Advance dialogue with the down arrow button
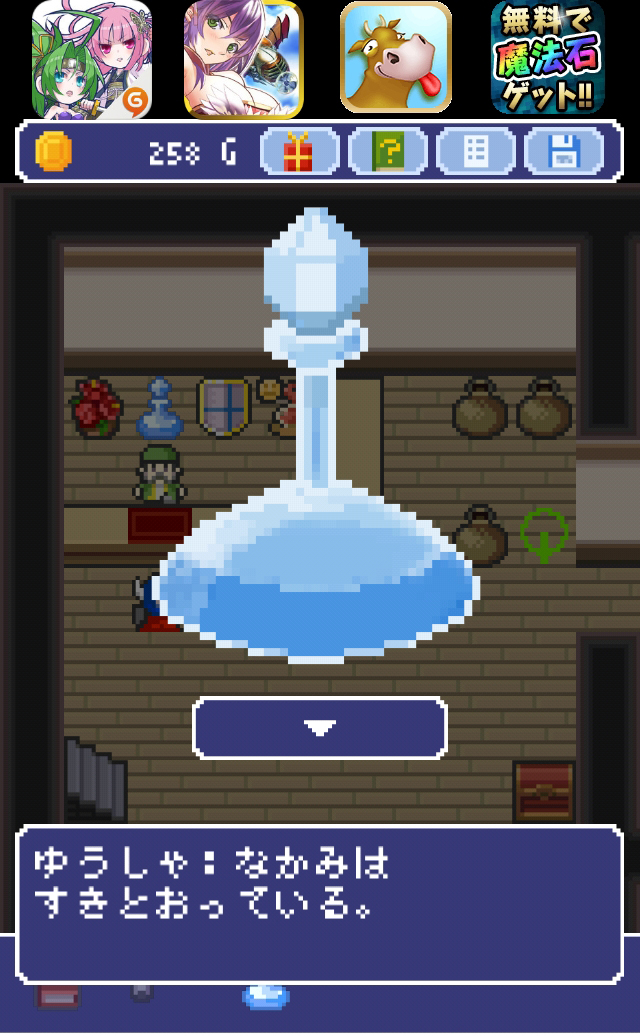Screen dimensions: 640x1036 (319, 728)
